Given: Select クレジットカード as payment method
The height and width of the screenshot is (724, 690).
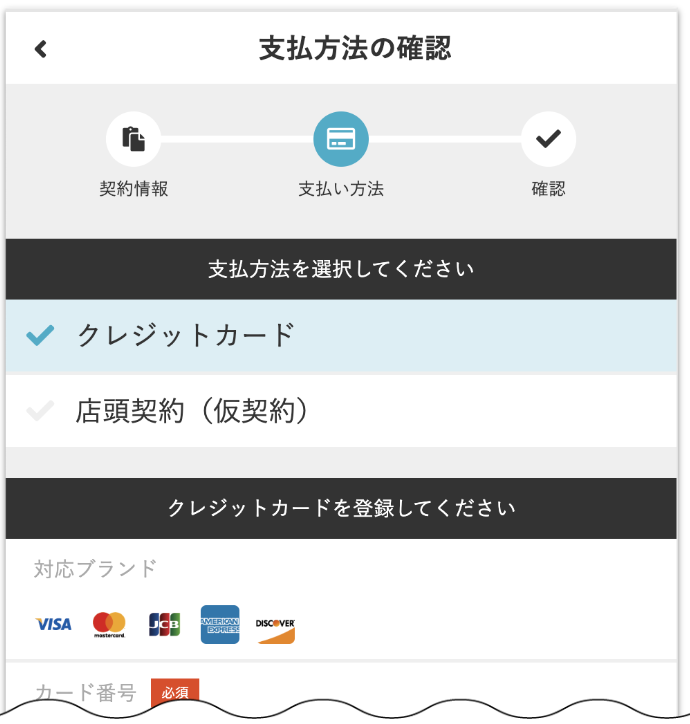Looking at the screenshot, I should click(186, 335).
